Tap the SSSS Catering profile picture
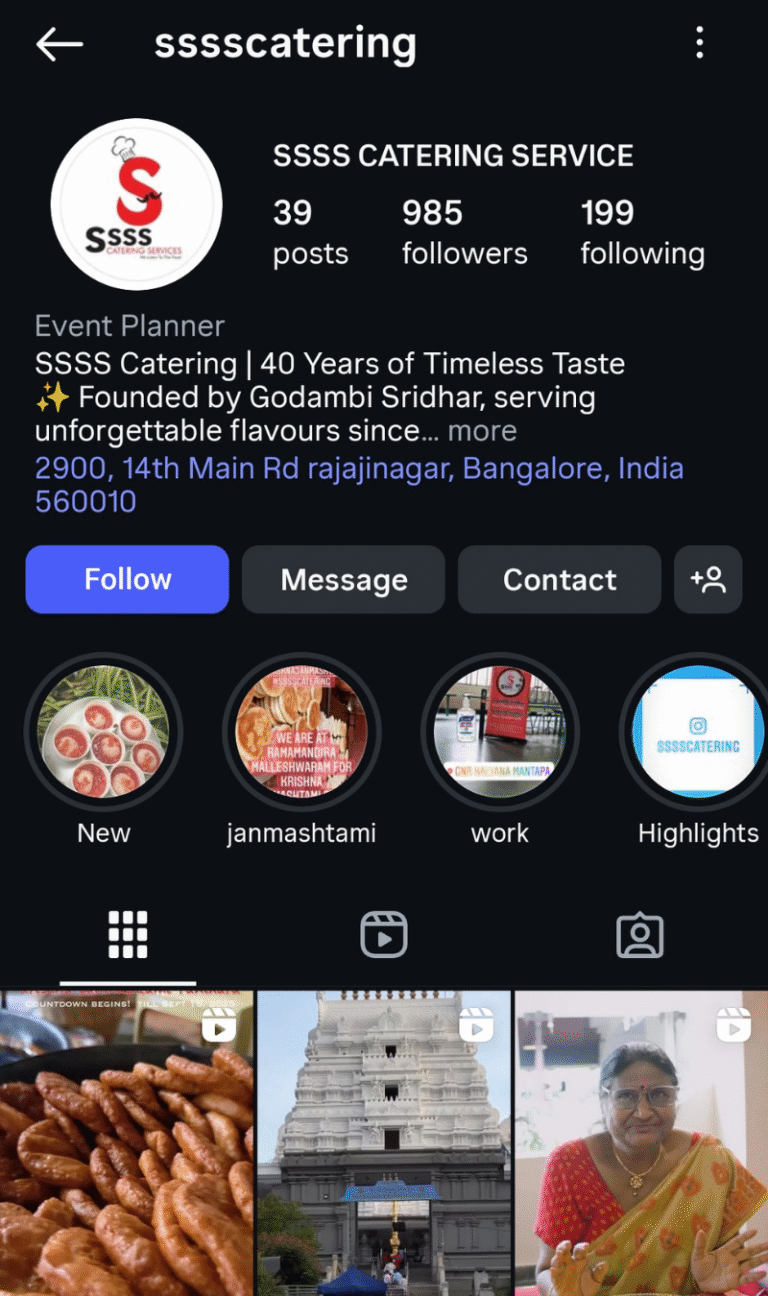The width and height of the screenshot is (768, 1296). tap(137, 204)
